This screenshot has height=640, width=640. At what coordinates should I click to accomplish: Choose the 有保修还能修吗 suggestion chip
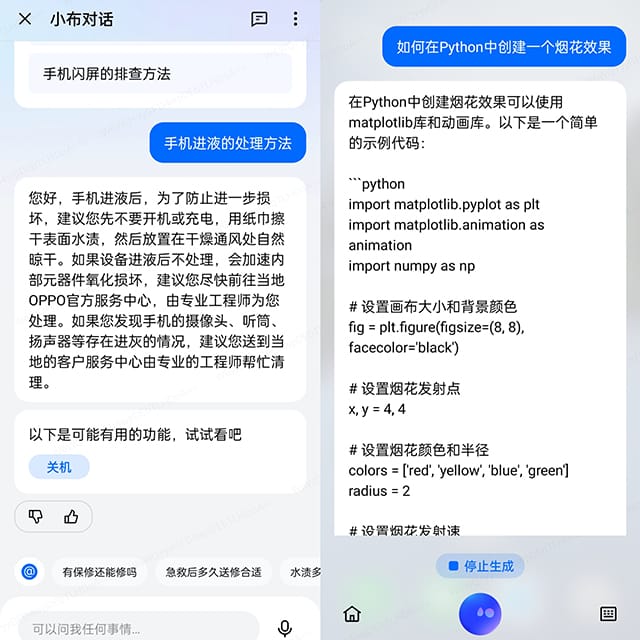pos(100,572)
